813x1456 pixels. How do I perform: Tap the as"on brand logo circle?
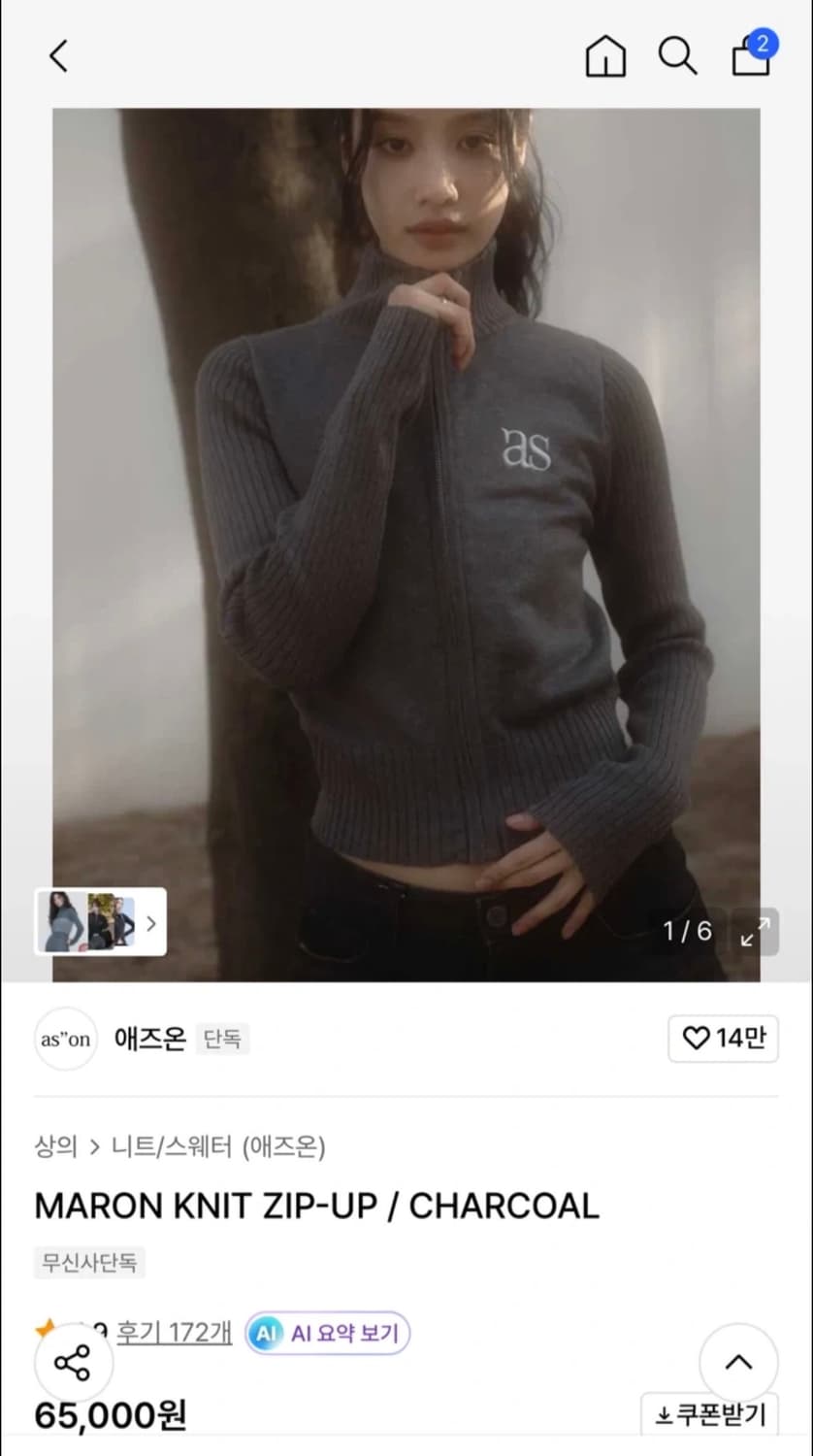coord(65,1039)
